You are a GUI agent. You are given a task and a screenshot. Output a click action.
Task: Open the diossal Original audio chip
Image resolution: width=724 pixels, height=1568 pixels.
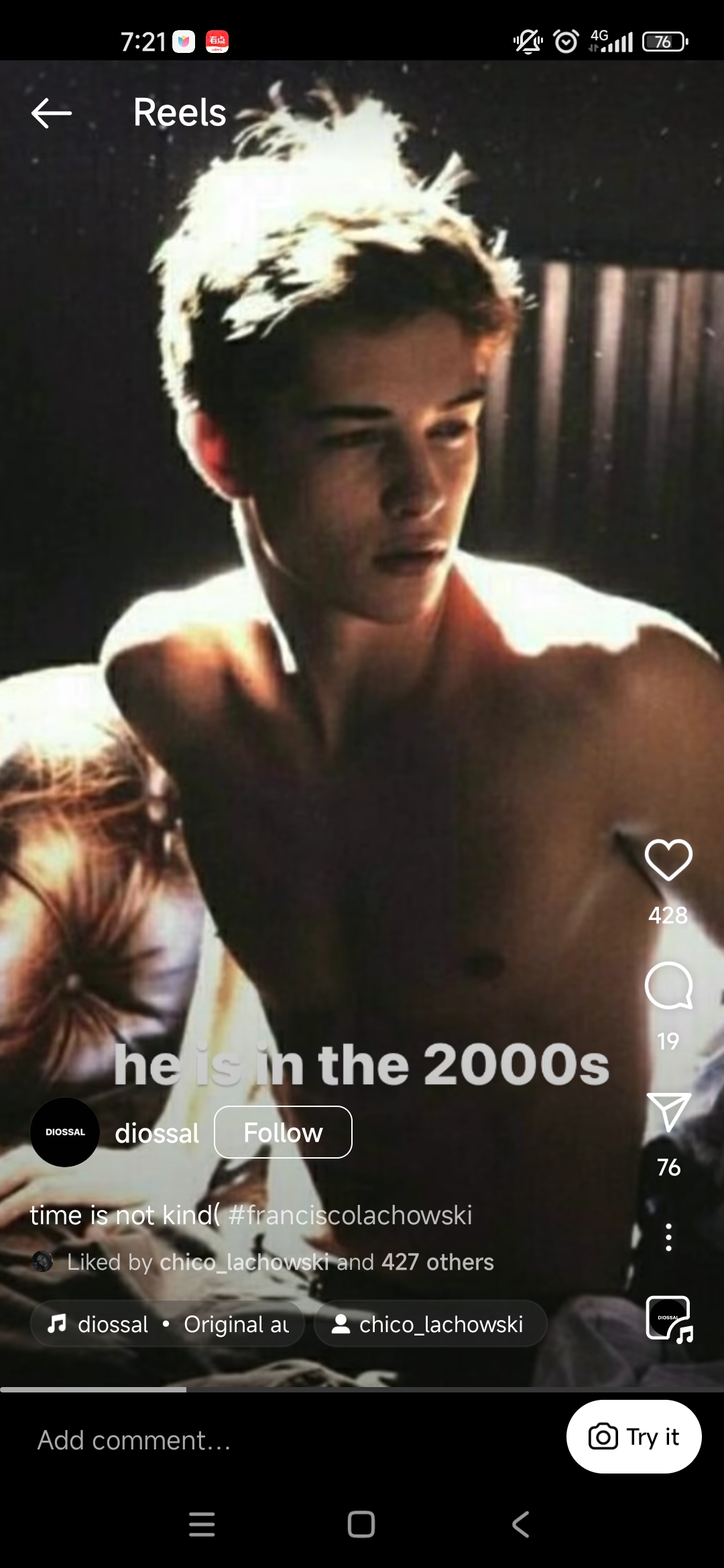(x=168, y=1324)
